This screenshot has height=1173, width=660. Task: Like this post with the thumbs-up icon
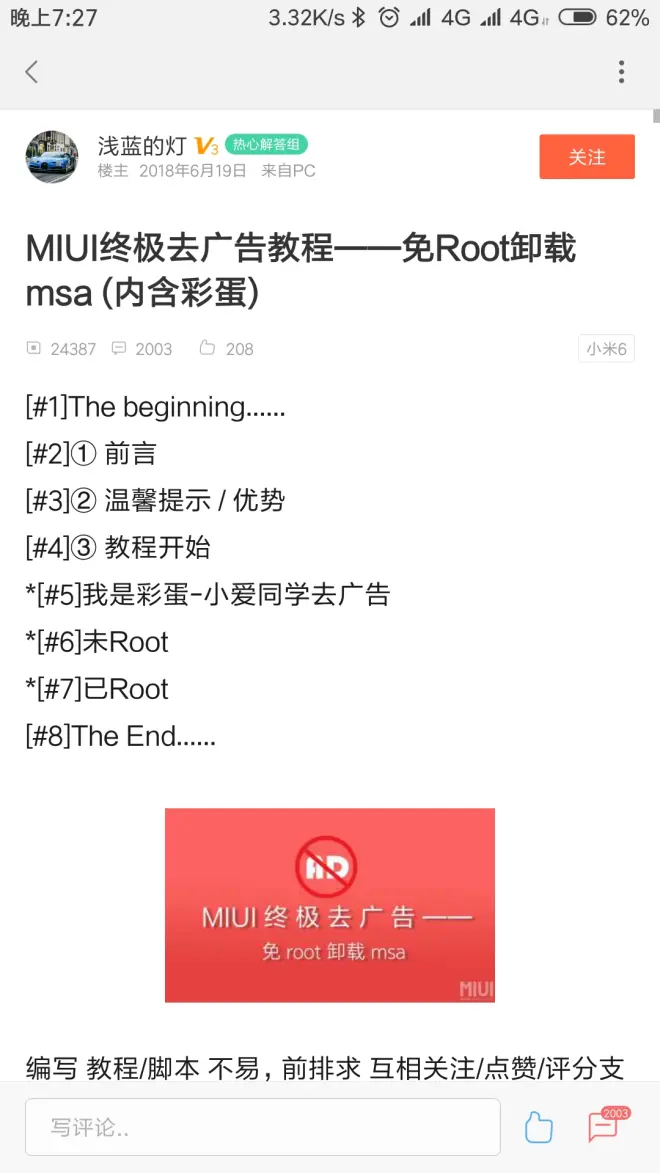click(539, 1127)
